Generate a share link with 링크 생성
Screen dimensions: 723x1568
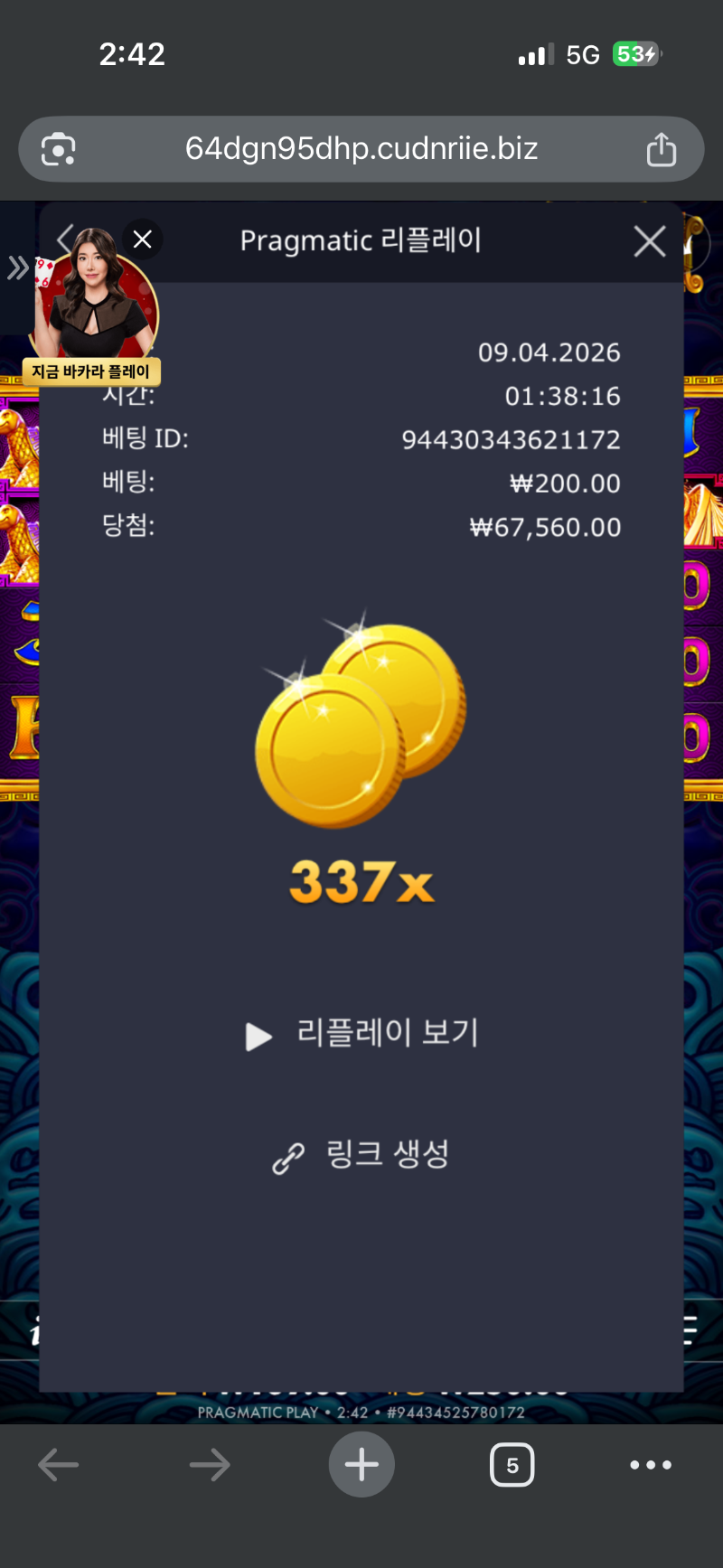[362, 1154]
